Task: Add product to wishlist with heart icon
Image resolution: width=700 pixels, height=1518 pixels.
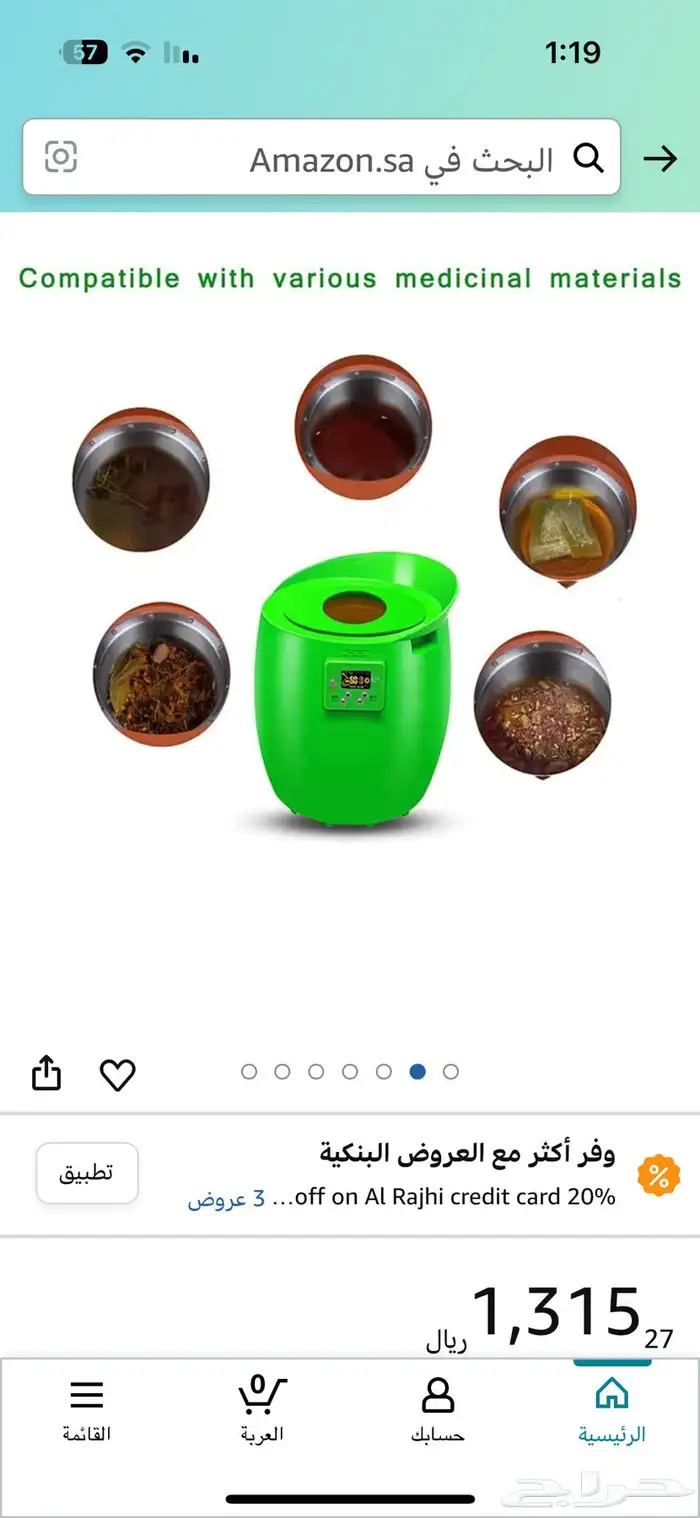Action: 117,1074
